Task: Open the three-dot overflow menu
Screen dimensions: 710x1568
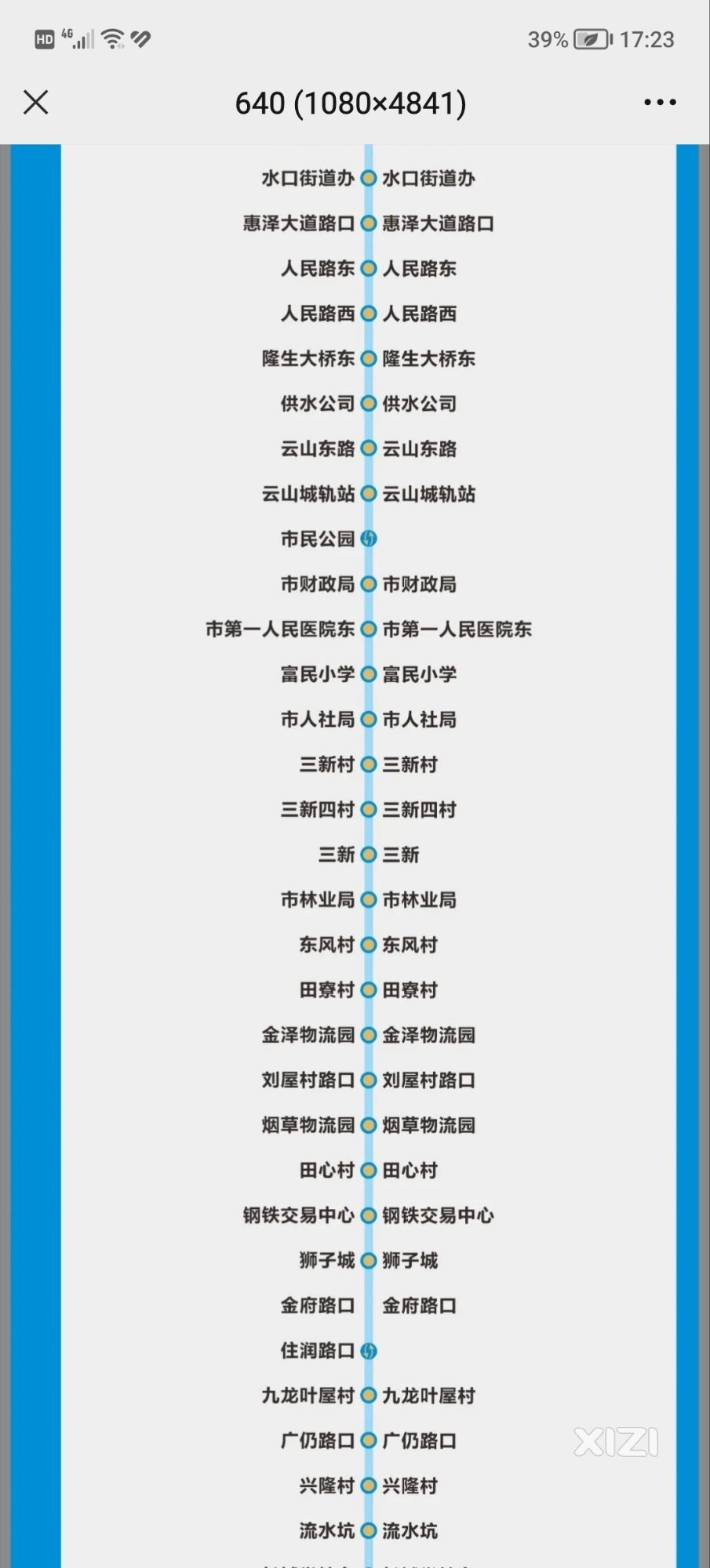Action: [x=660, y=102]
